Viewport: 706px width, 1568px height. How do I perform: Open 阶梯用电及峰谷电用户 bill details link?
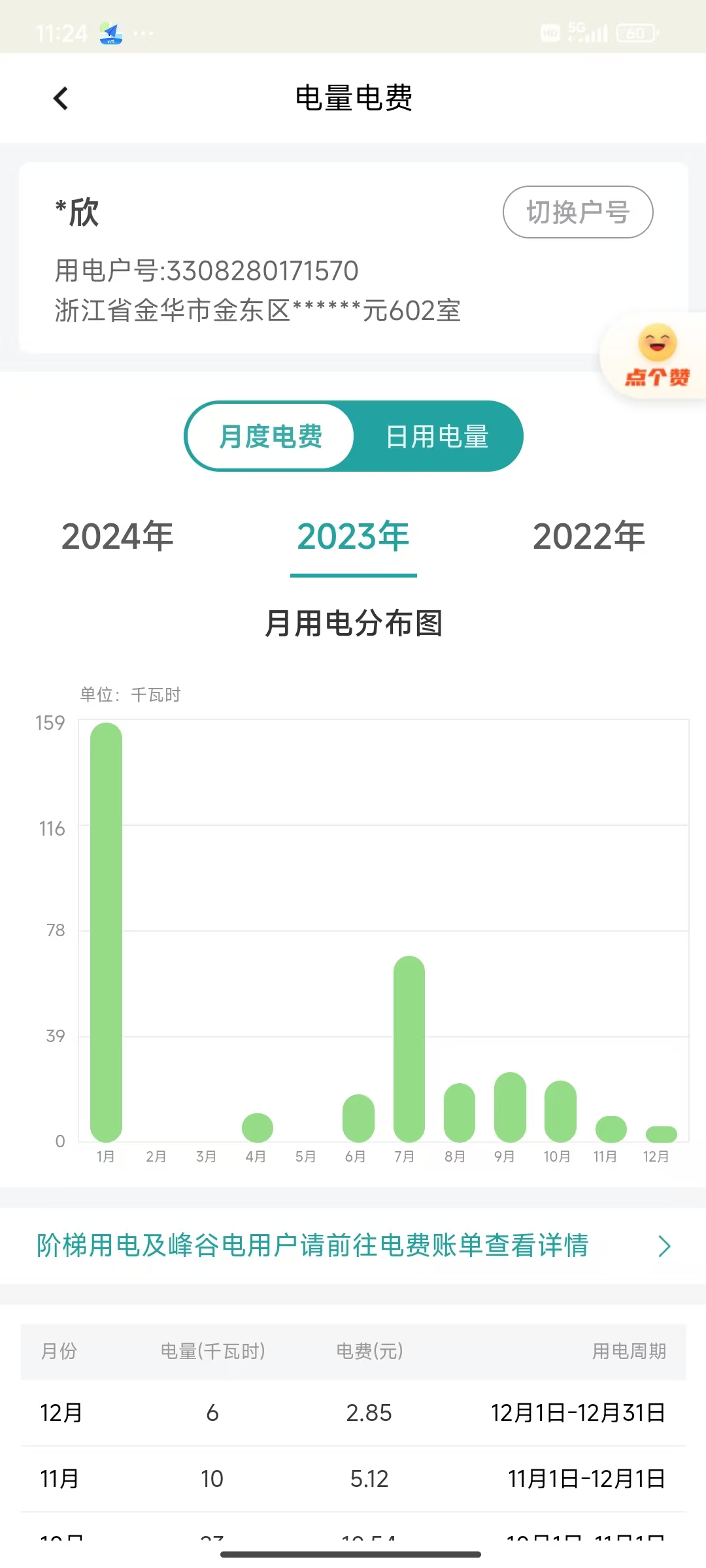[x=353, y=1245]
